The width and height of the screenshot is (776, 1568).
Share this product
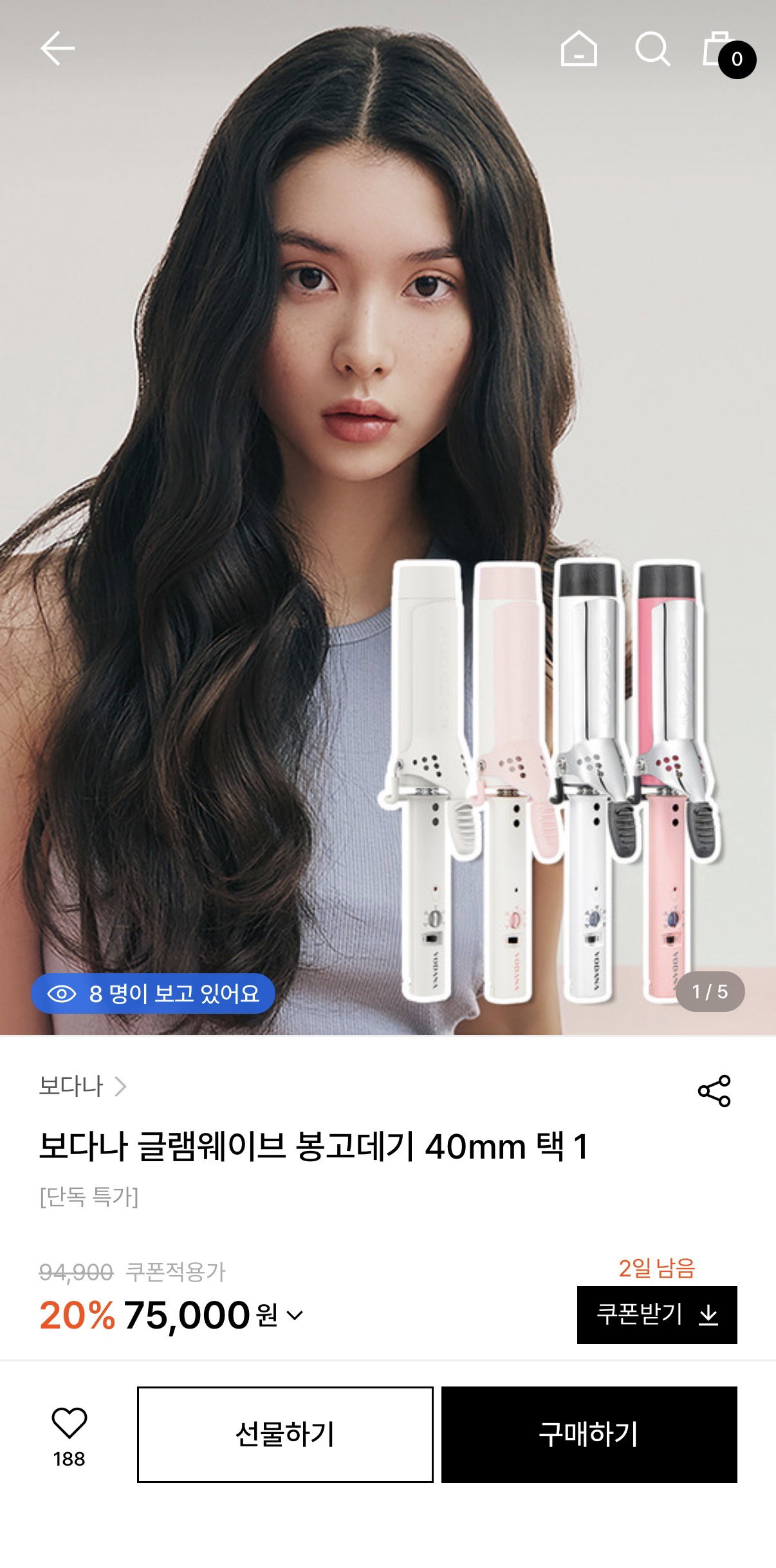(x=714, y=1091)
